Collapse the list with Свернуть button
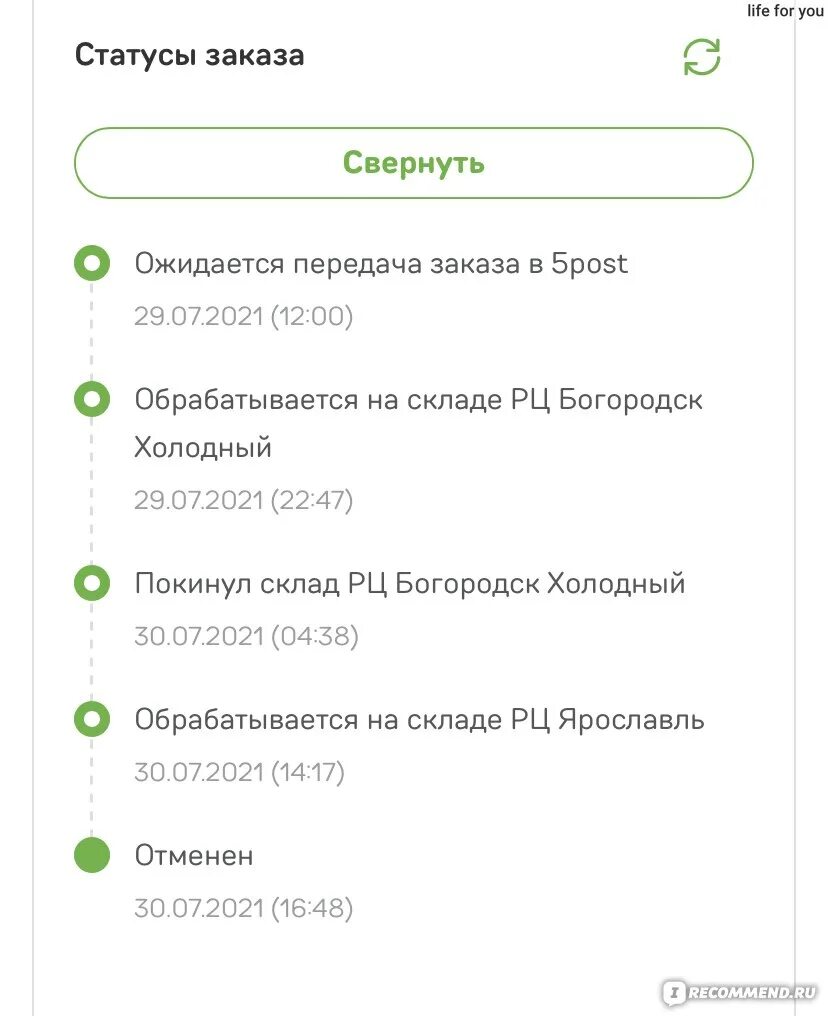Viewport: 828px width, 1016px height. [413, 163]
